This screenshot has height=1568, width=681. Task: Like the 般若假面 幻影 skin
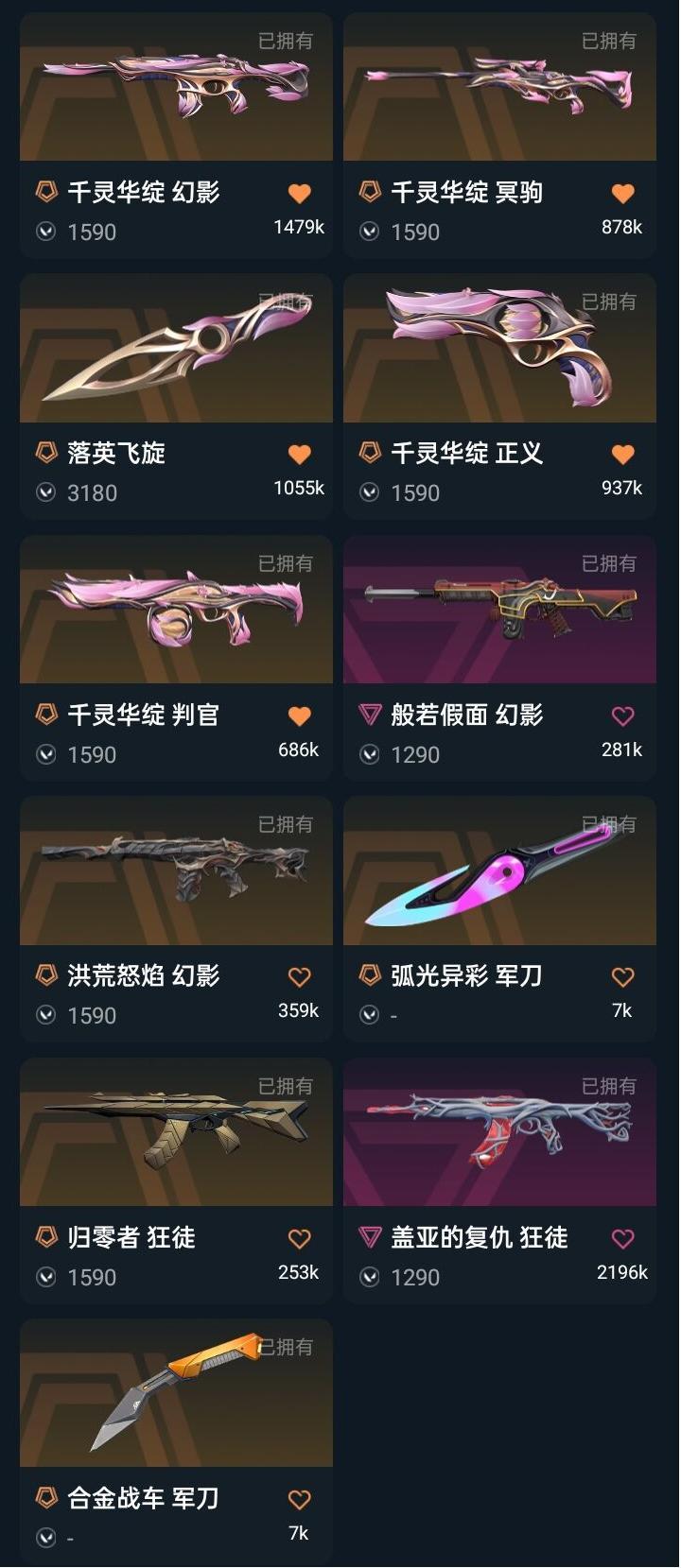pyautogui.click(x=622, y=716)
